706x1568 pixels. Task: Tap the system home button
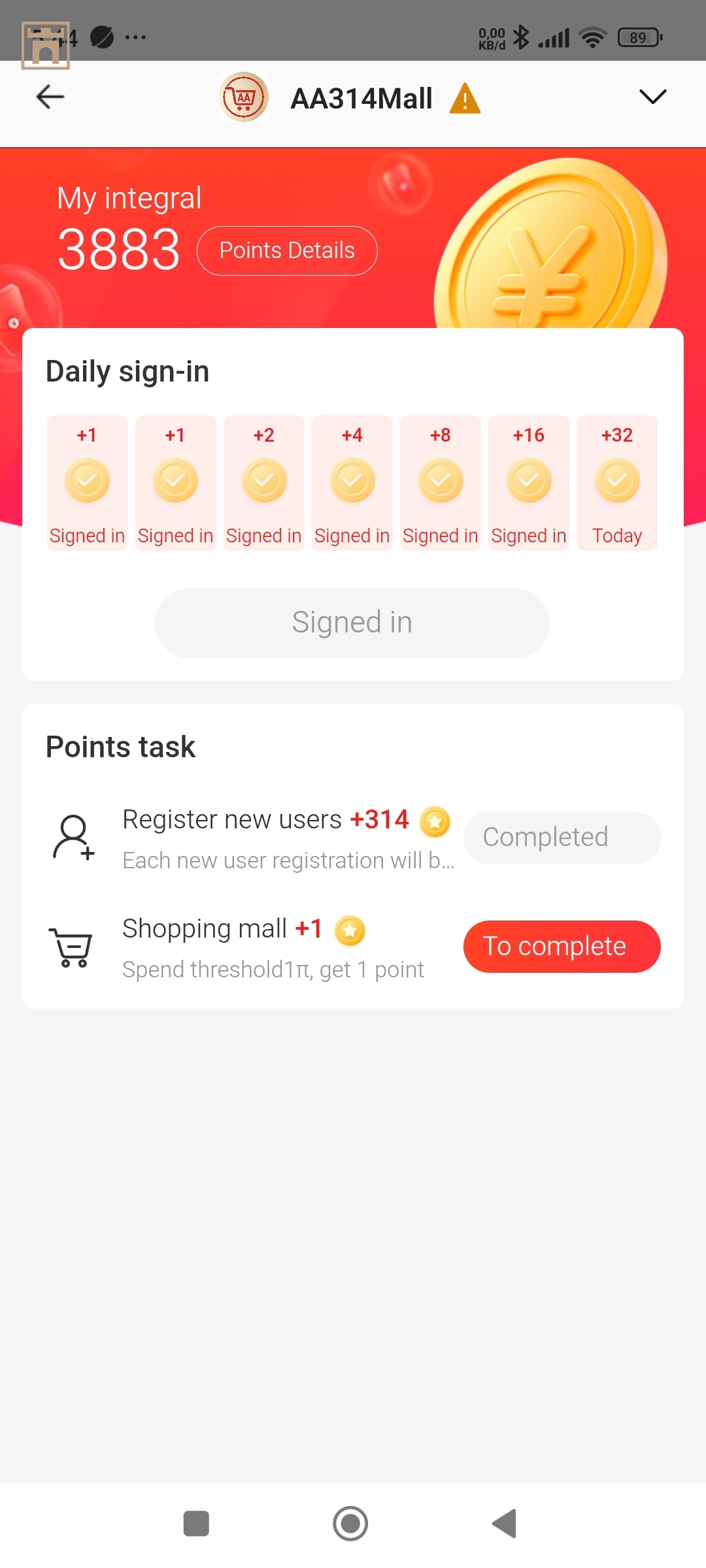coord(350,1524)
